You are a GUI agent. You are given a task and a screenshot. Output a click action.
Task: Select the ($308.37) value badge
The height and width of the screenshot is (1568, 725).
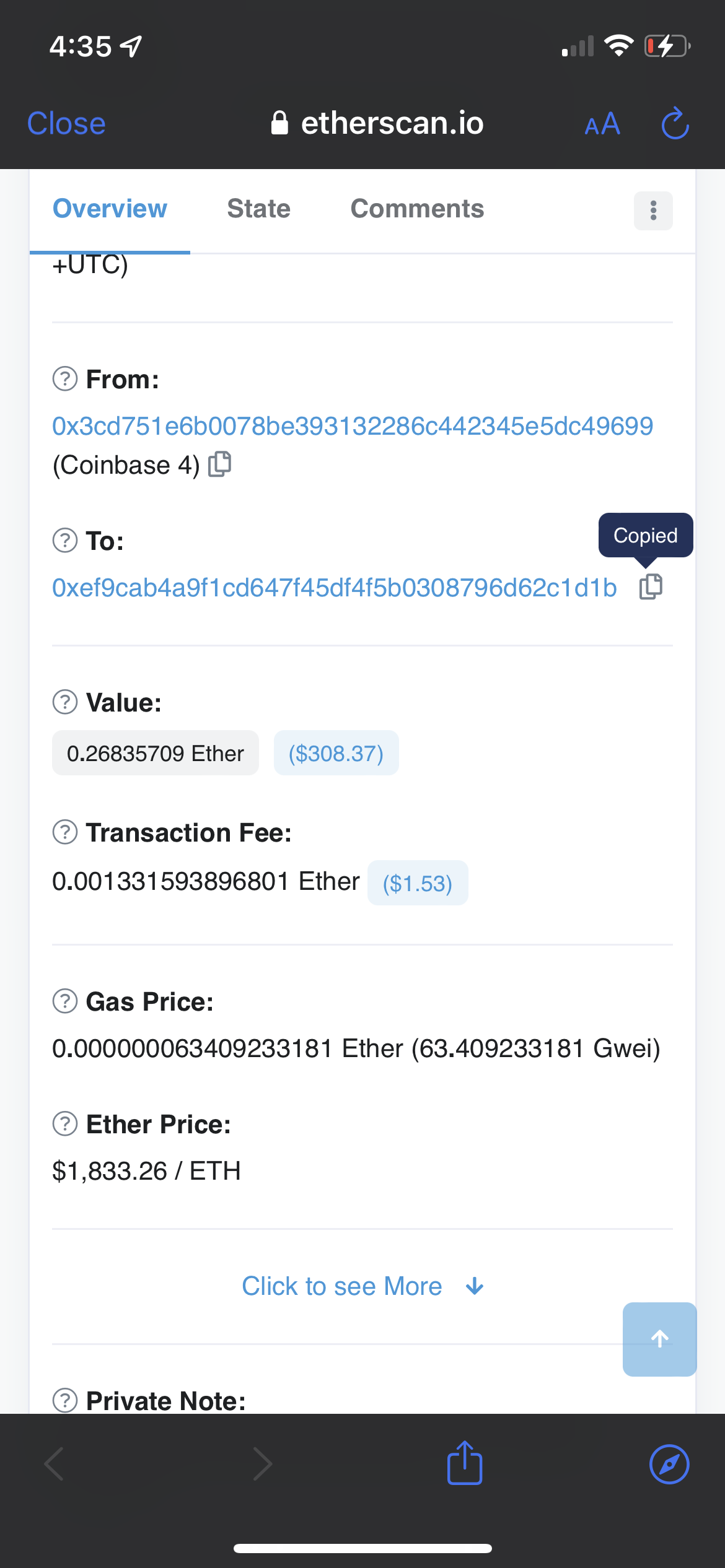pos(335,752)
